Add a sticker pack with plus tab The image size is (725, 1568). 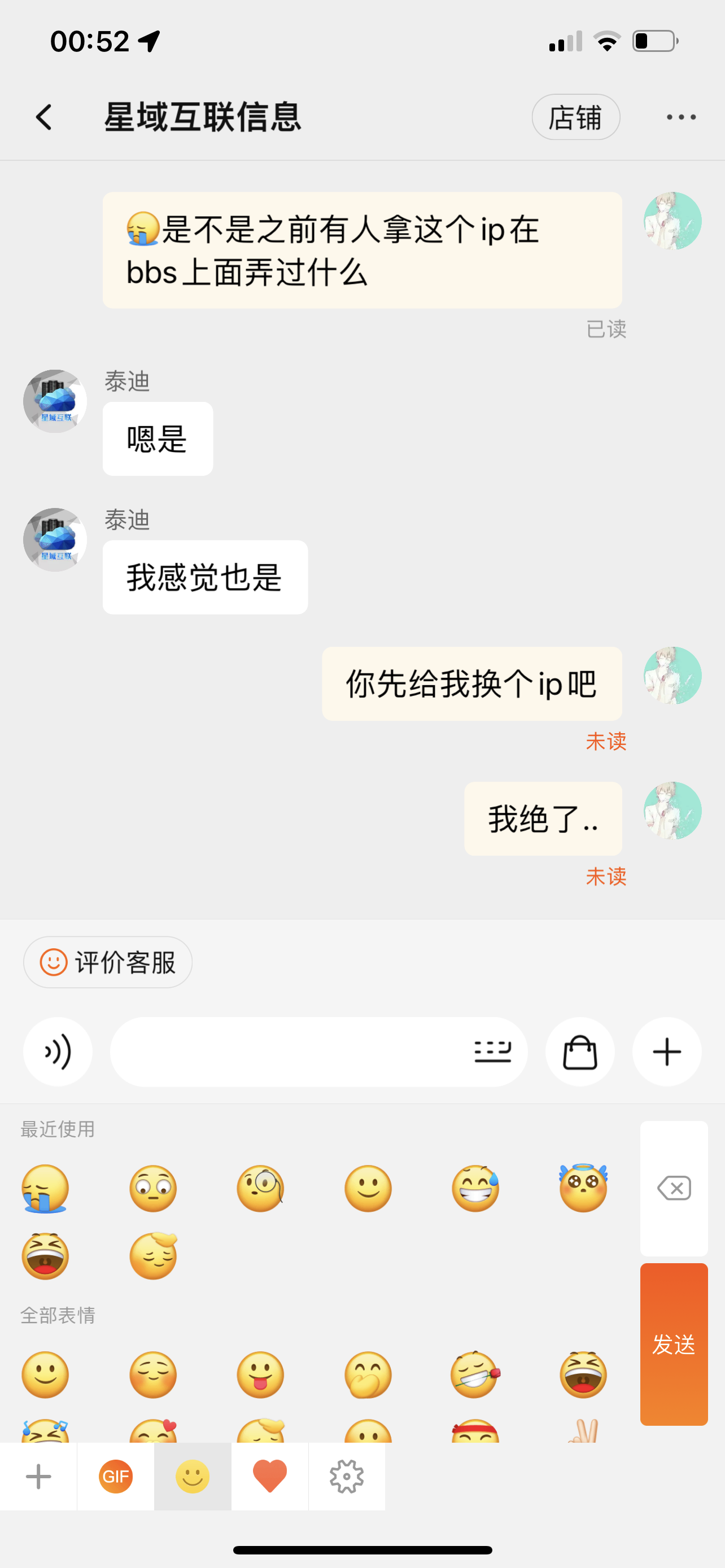click(38, 1476)
